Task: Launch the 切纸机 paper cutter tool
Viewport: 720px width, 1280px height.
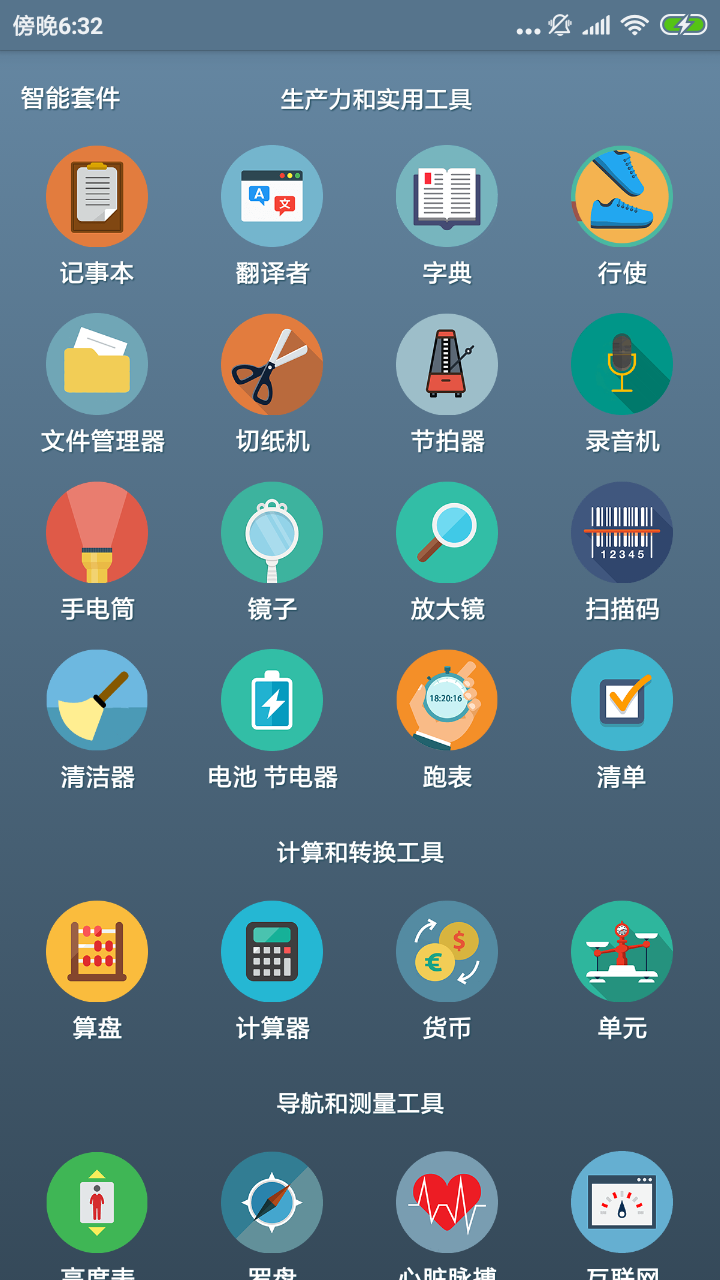Action: tap(272, 364)
